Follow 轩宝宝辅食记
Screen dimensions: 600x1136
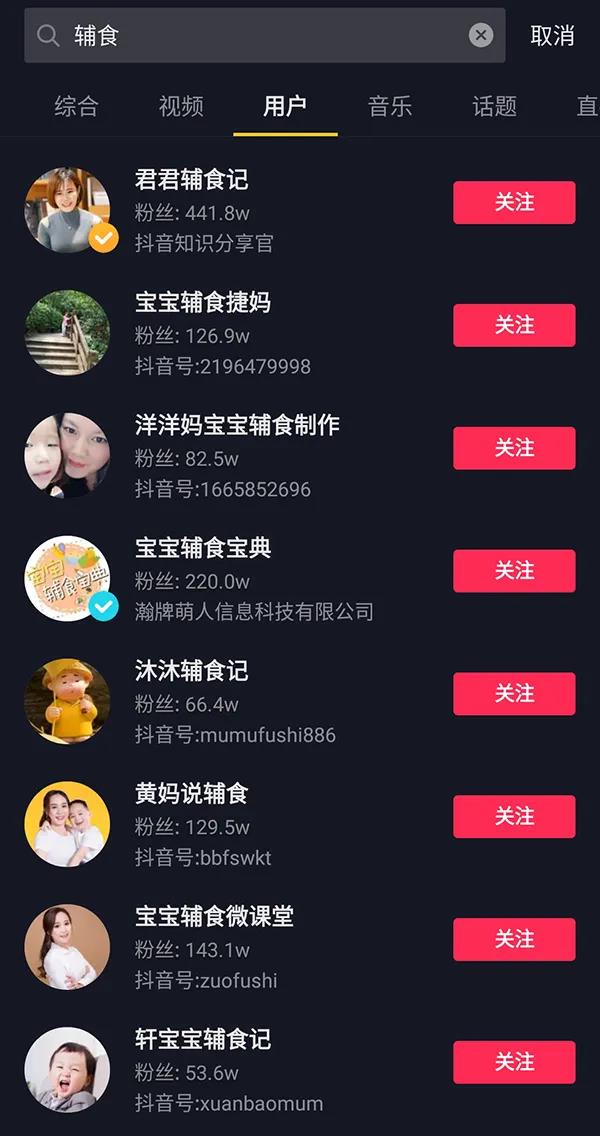pos(514,1062)
